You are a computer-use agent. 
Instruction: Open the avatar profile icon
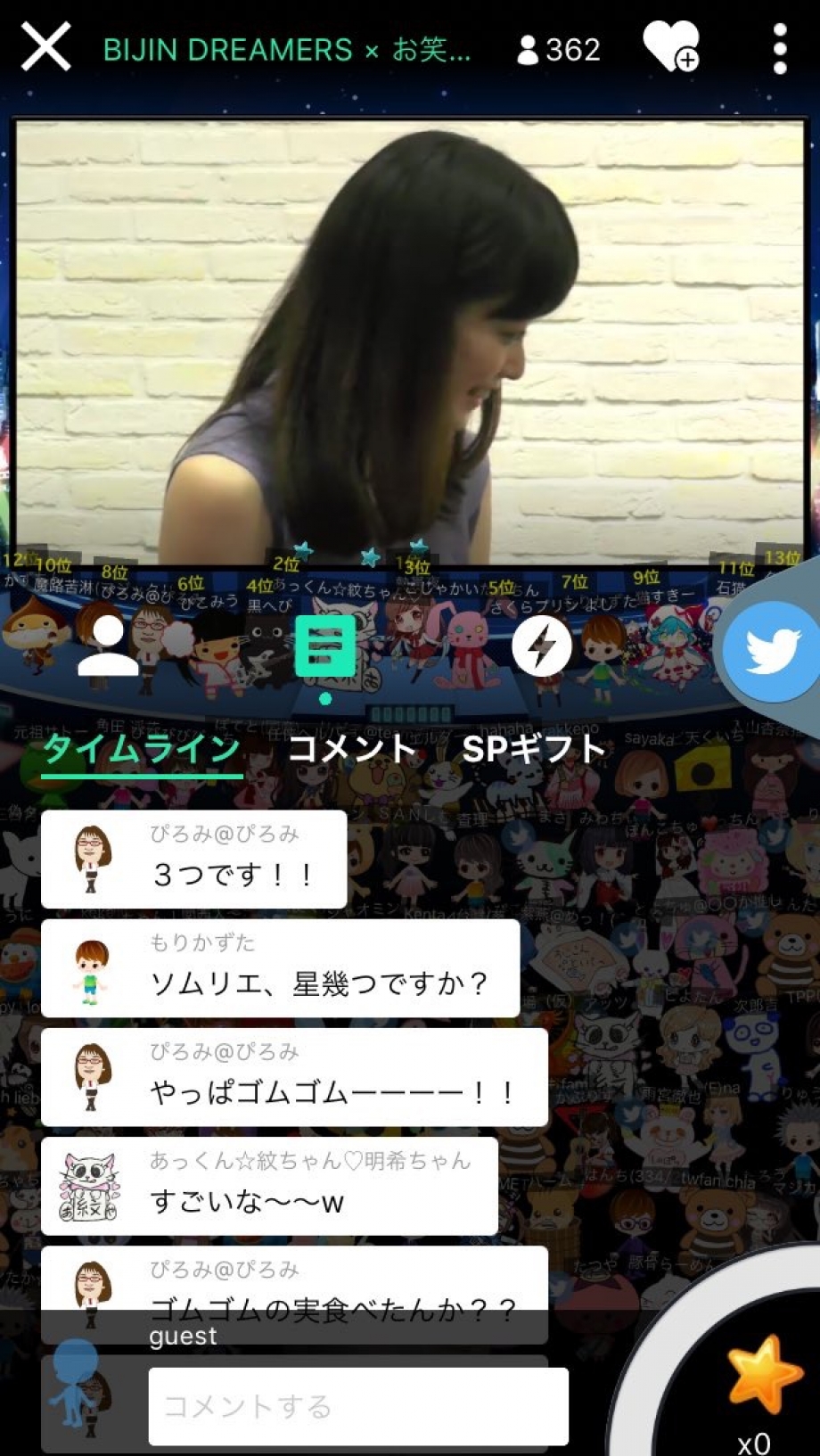(107, 646)
